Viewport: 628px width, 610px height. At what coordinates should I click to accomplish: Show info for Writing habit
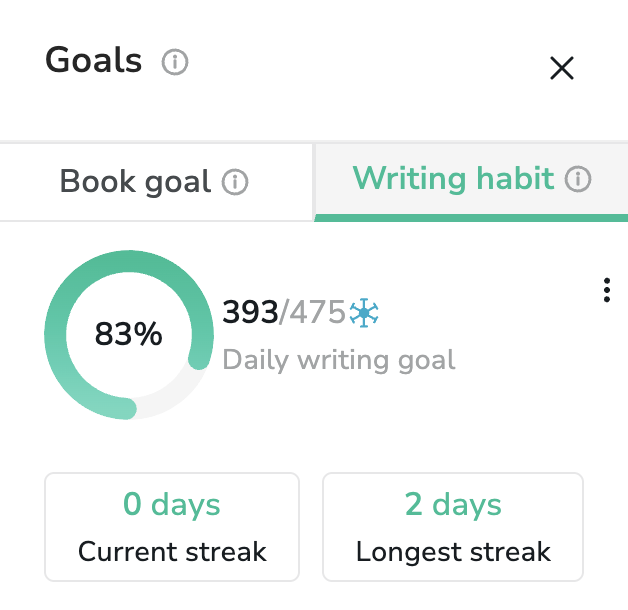pyautogui.click(x=578, y=180)
